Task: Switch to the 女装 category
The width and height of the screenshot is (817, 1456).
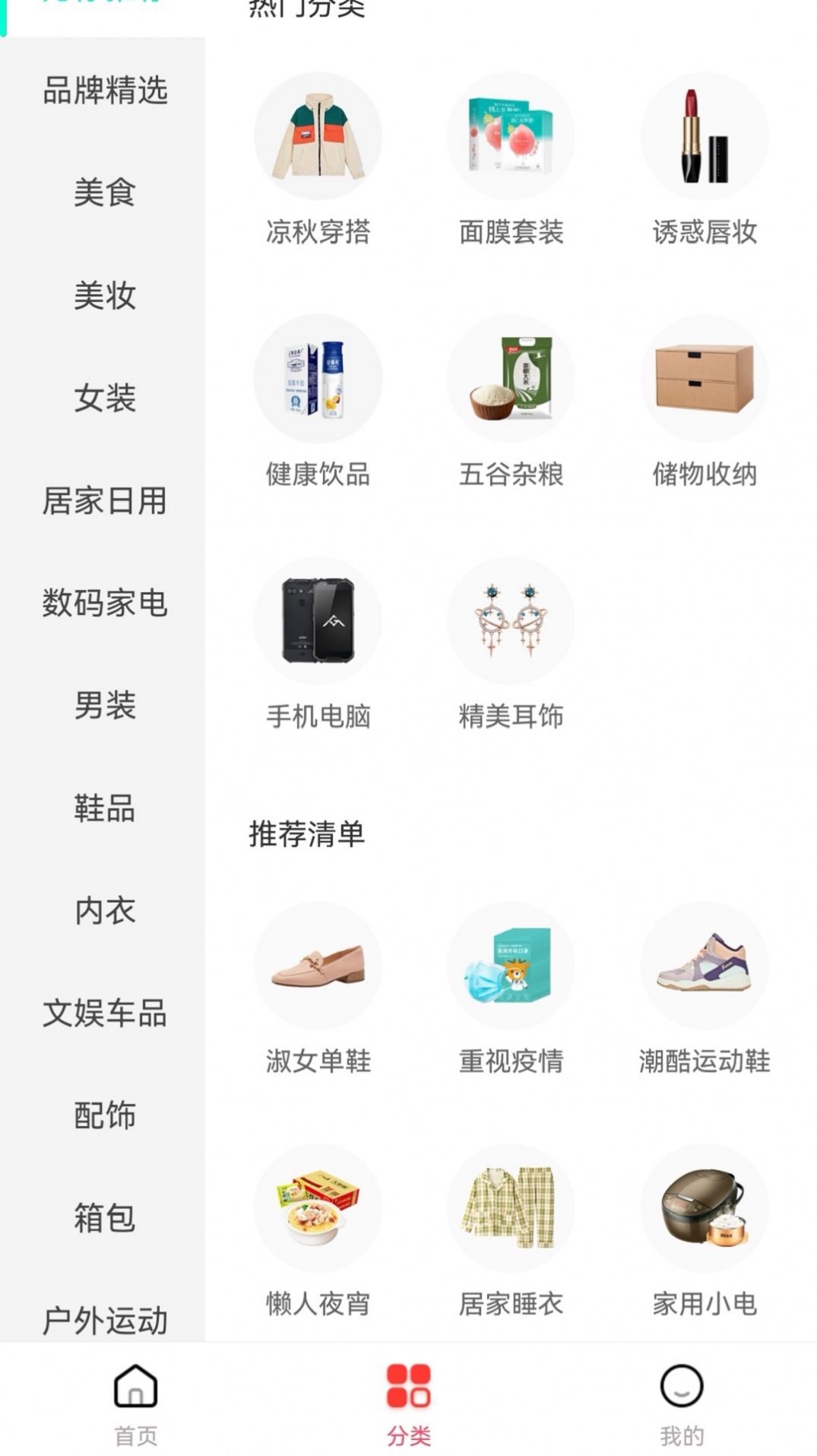Action: 104,398
